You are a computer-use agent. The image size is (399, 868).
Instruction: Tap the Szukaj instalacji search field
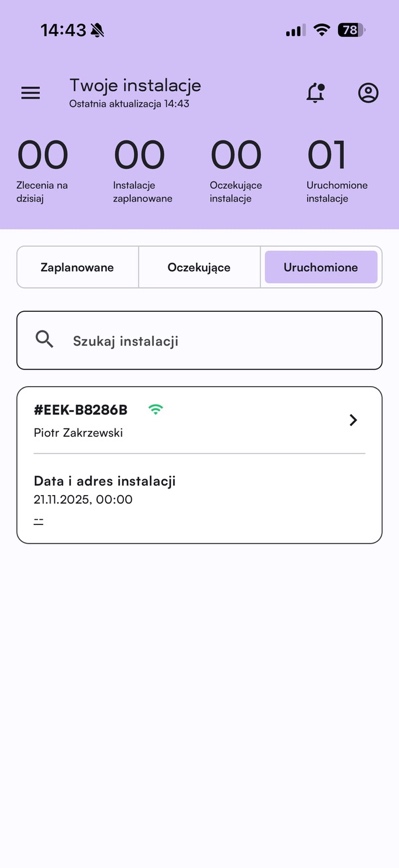pyautogui.click(x=199, y=340)
